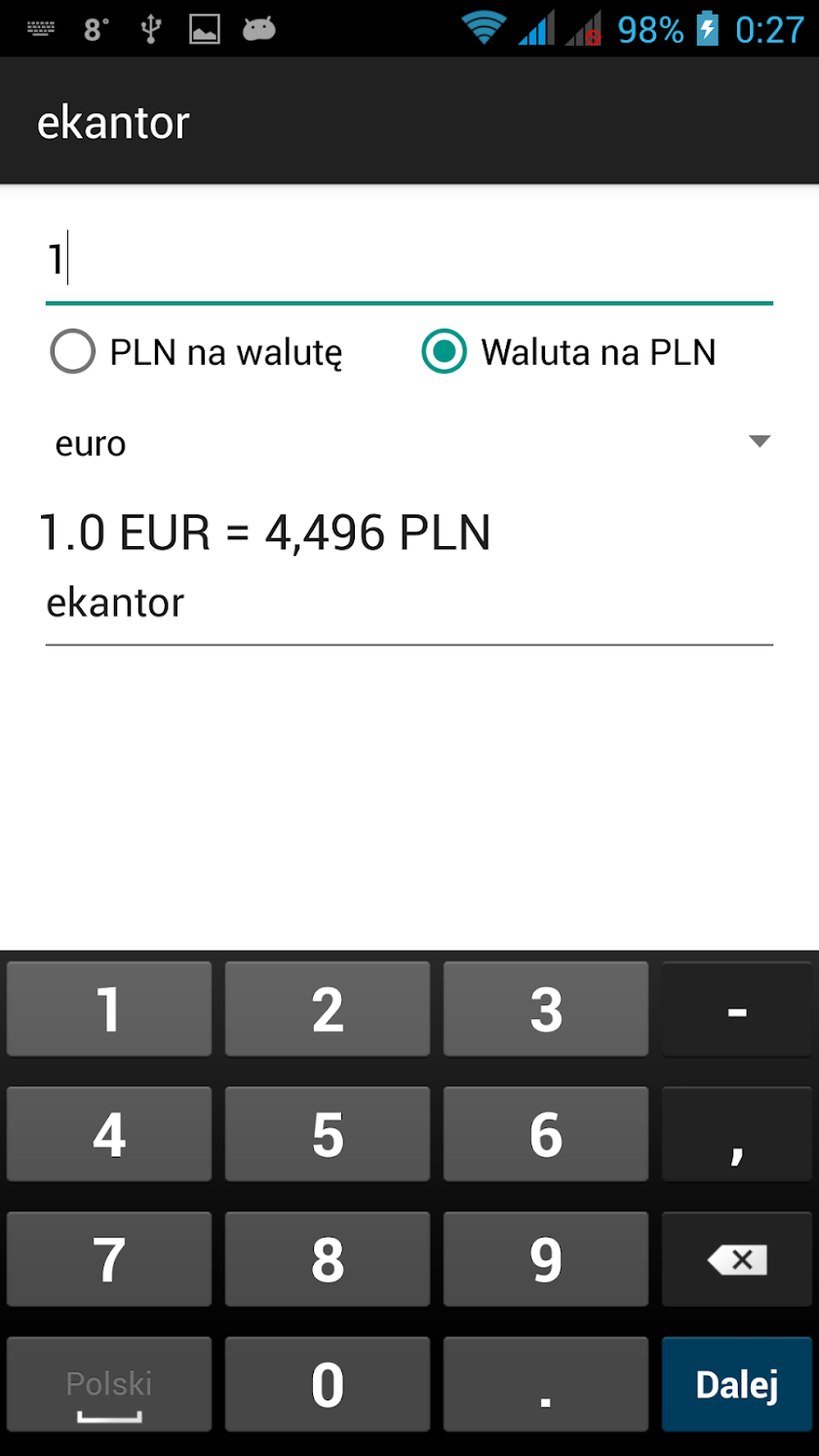Tap the Polski space key
The width and height of the screenshot is (819, 1456).
pos(109,1384)
